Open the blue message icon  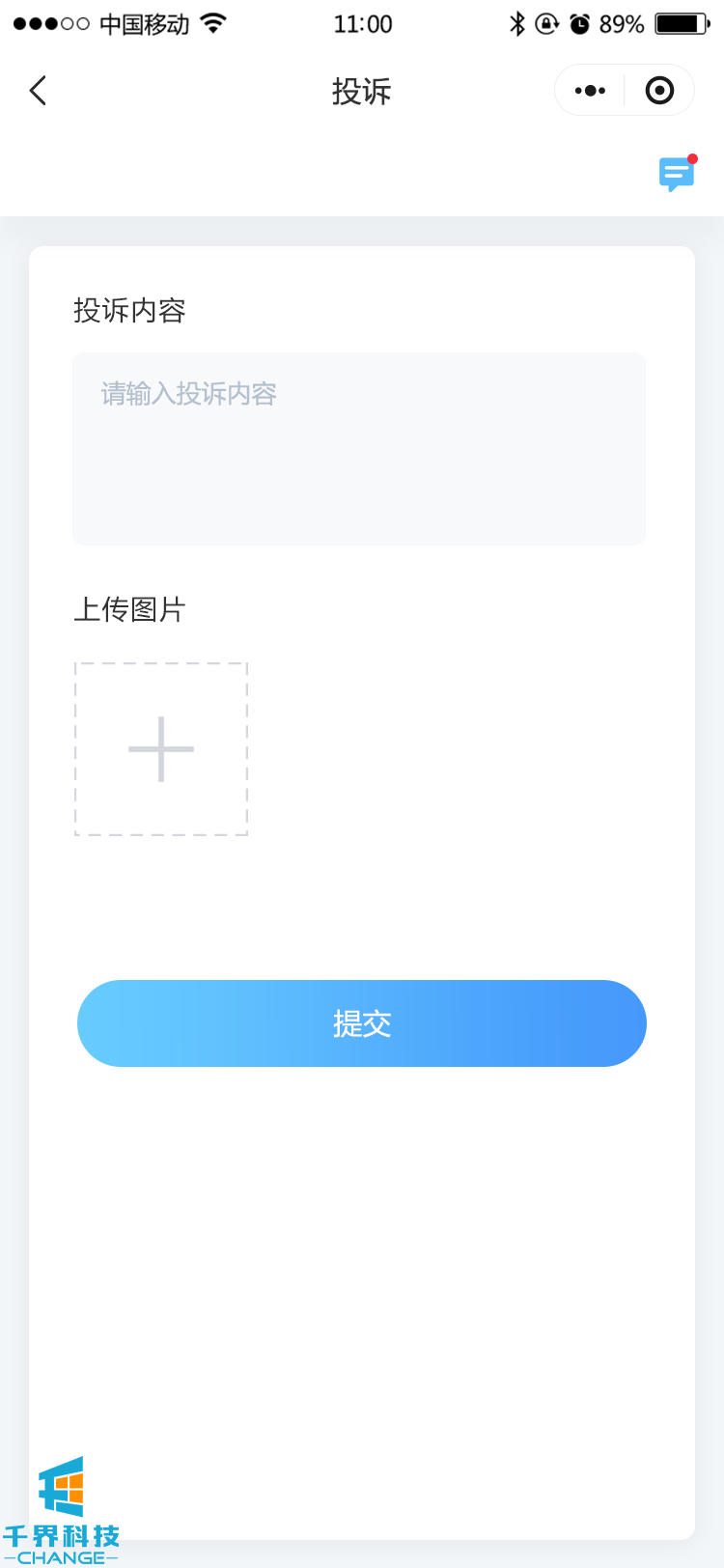pyautogui.click(x=676, y=174)
